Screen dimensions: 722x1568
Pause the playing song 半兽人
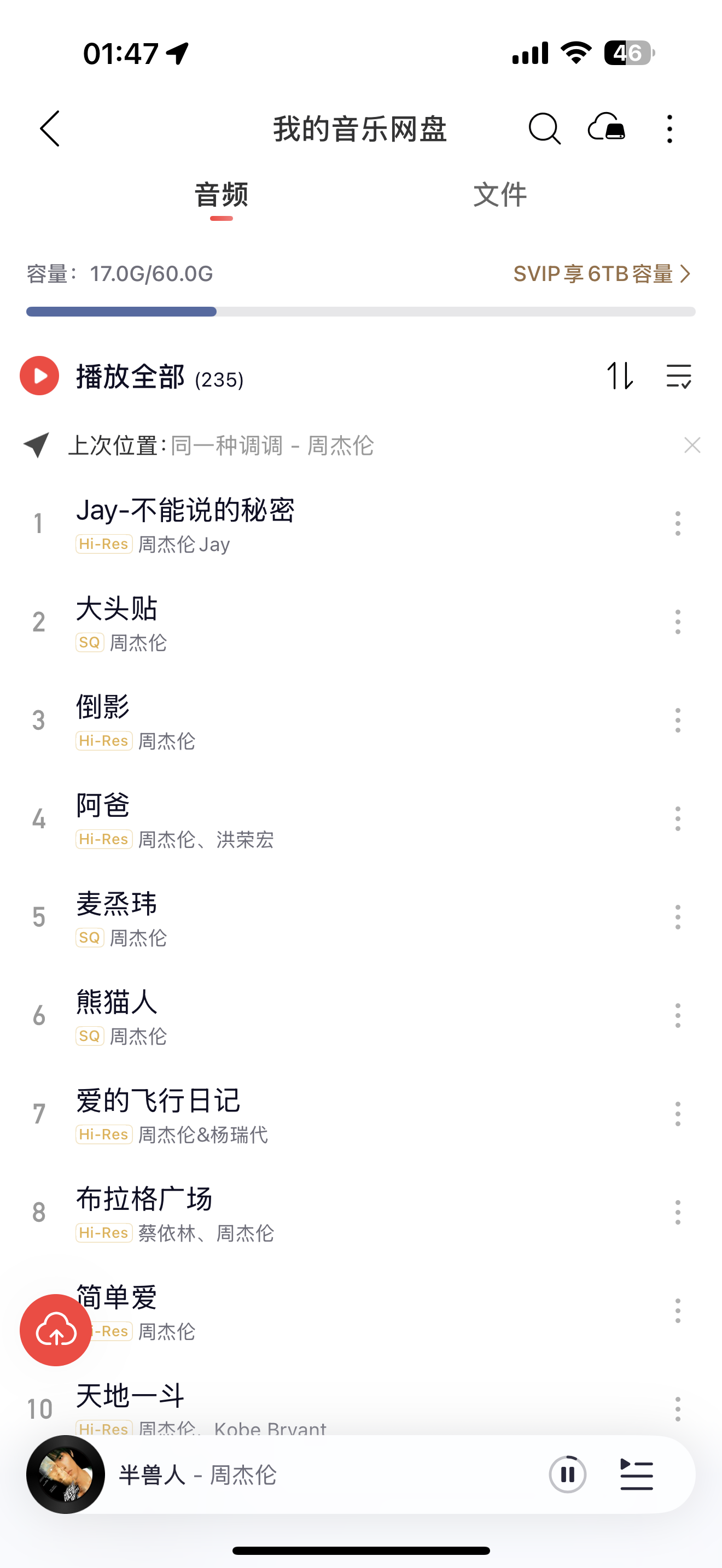point(567,1475)
